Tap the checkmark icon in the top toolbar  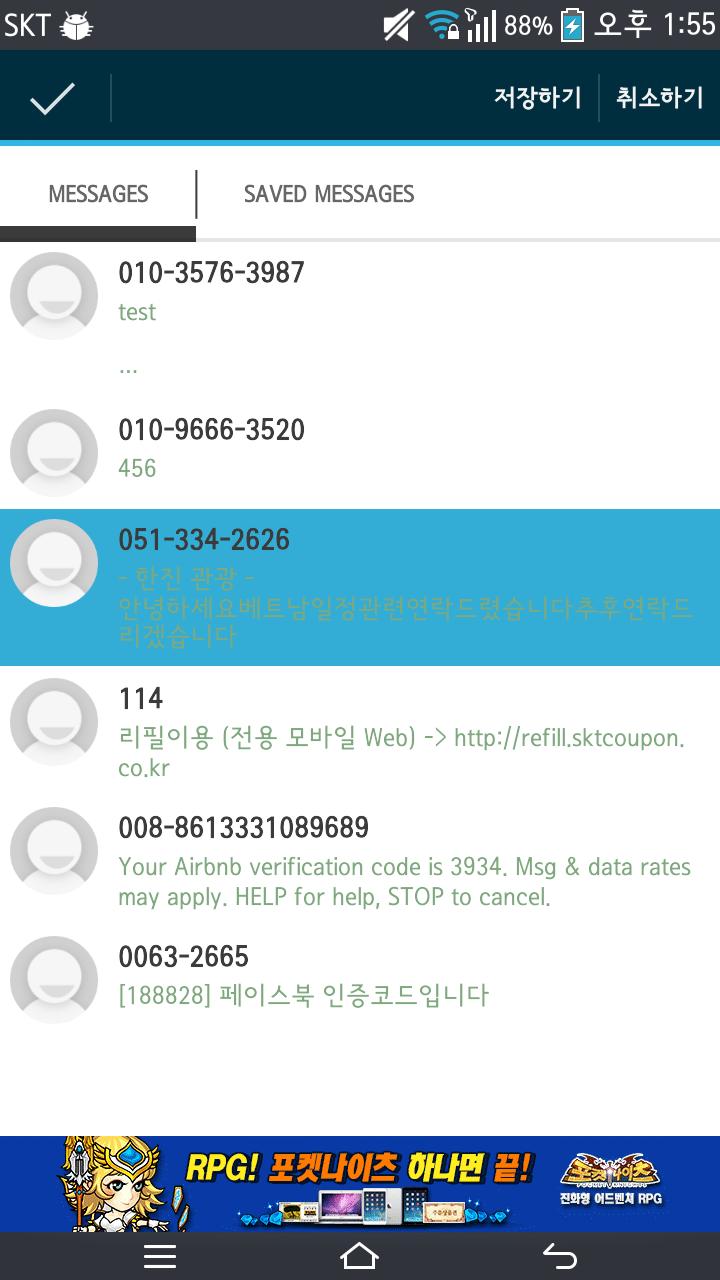click(52, 96)
